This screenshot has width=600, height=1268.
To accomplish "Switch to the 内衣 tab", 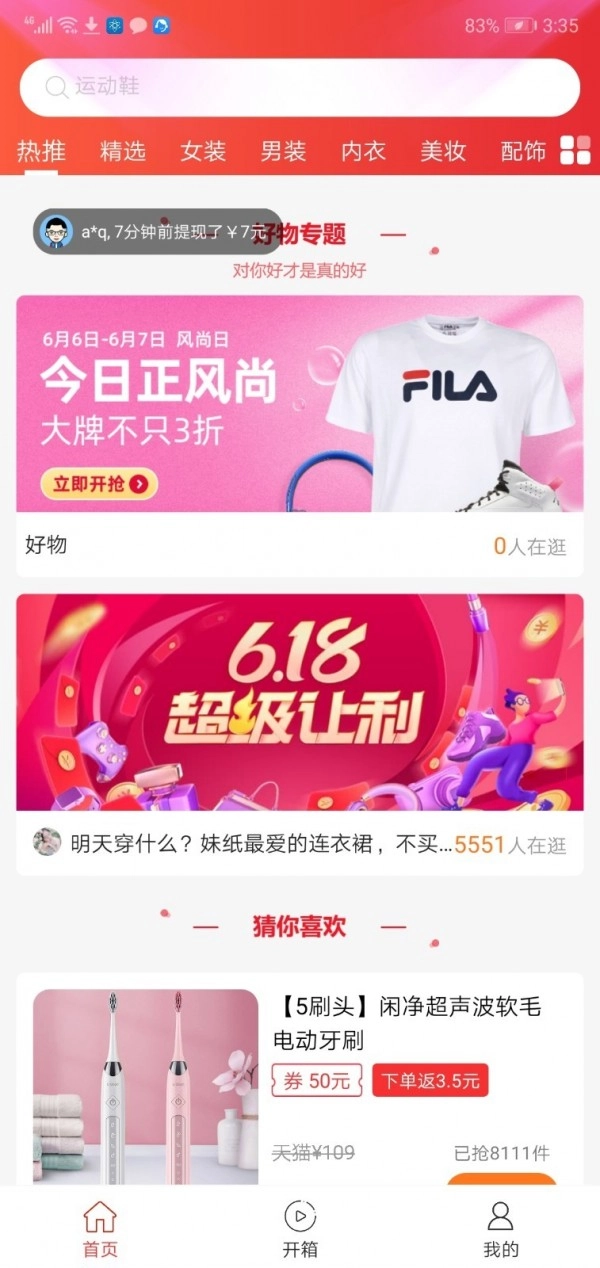I will pyautogui.click(x=363, y=151).
